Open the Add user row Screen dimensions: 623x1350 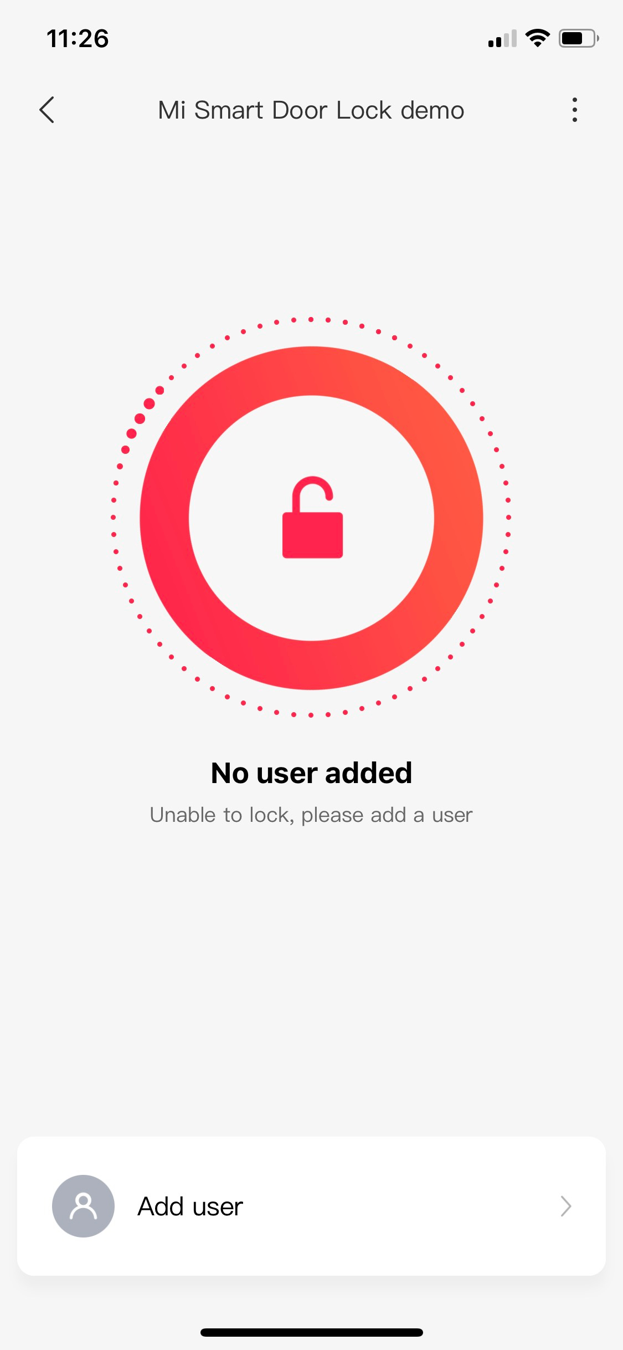coord(311,1206)
